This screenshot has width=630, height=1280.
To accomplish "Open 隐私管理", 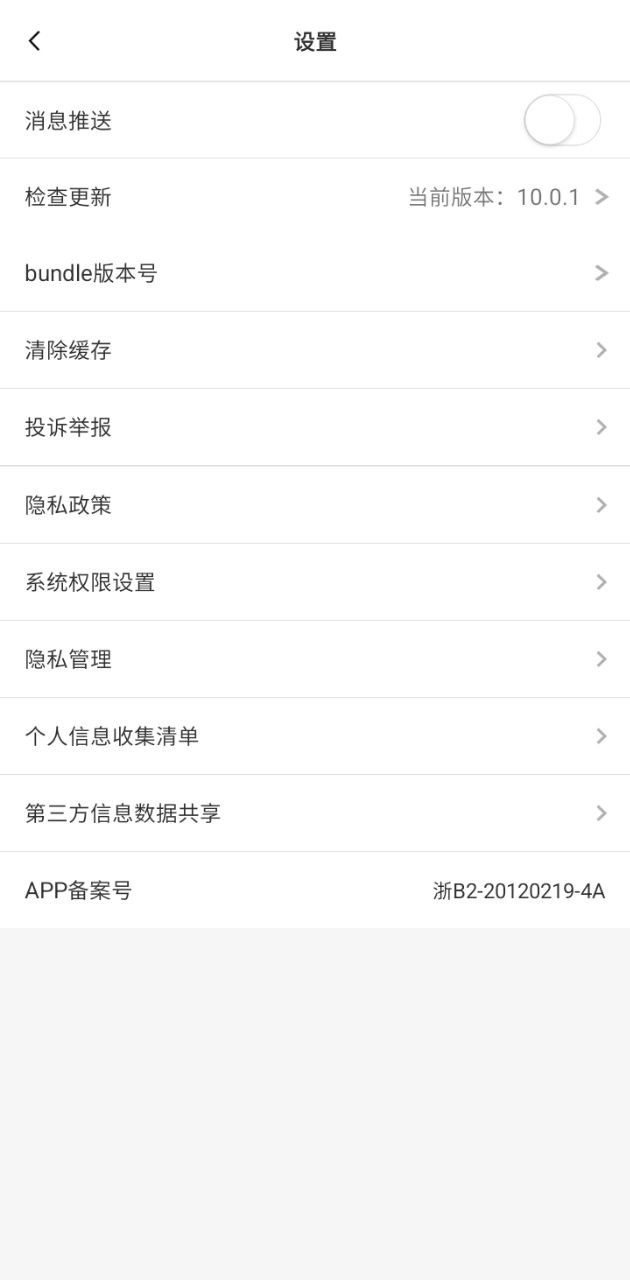I will coord(315,659).
